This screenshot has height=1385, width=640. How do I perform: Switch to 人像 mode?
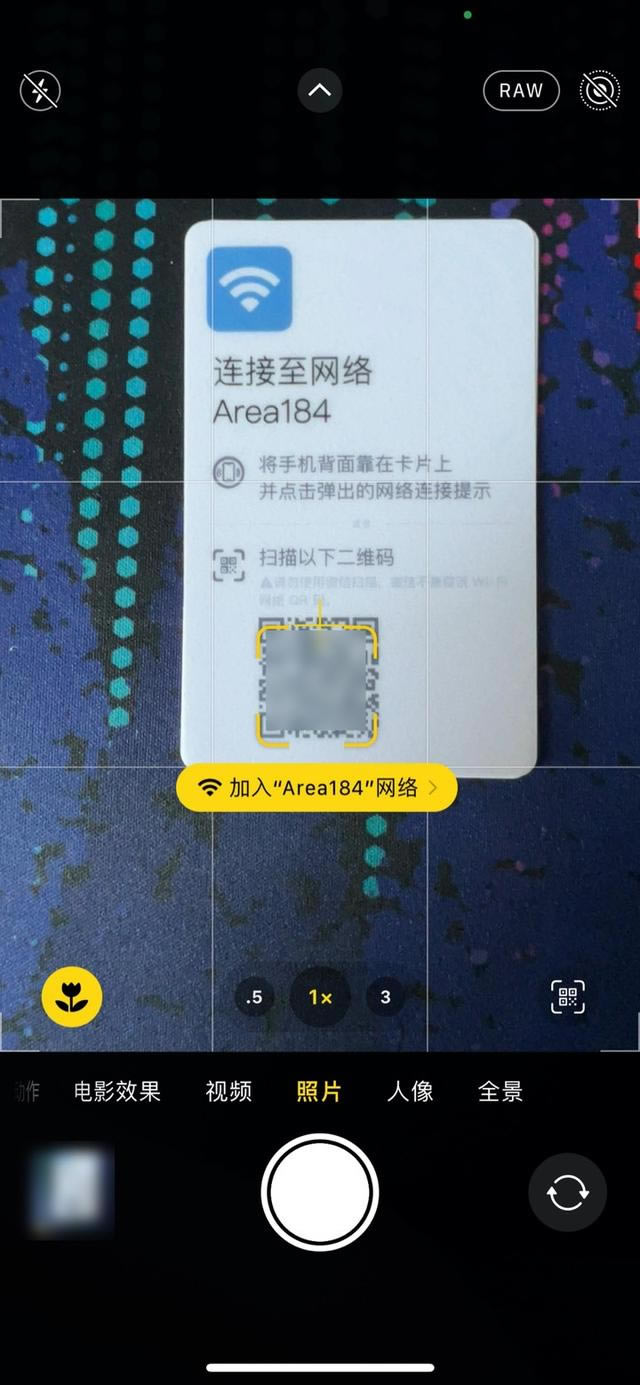click(411, 1091)
